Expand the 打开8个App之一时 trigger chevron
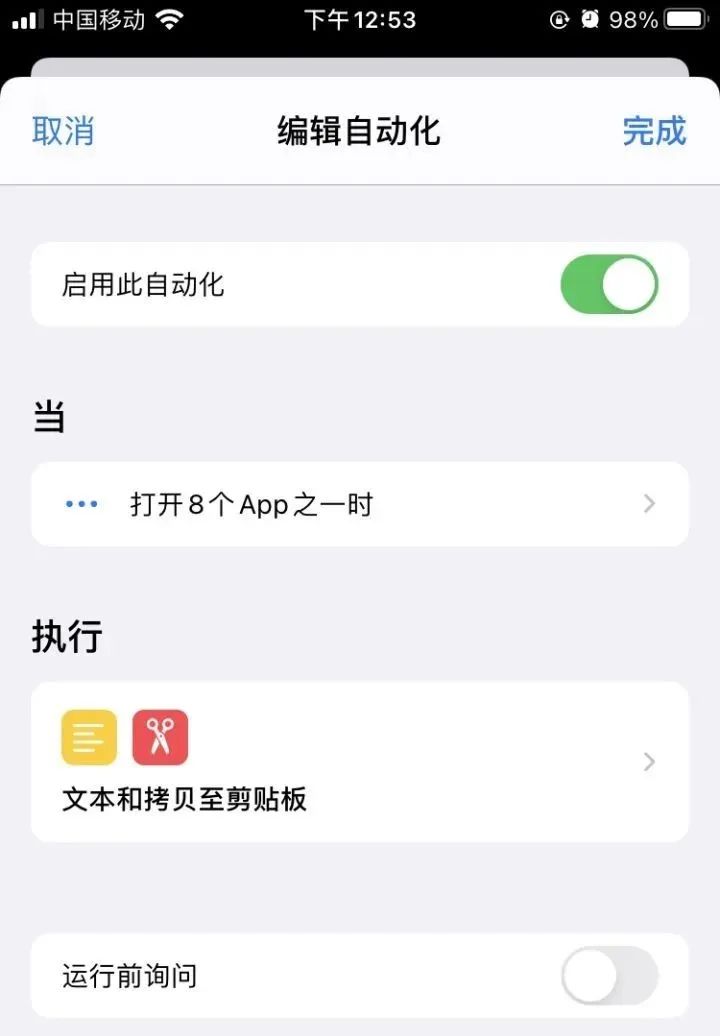 click(648, 505)
